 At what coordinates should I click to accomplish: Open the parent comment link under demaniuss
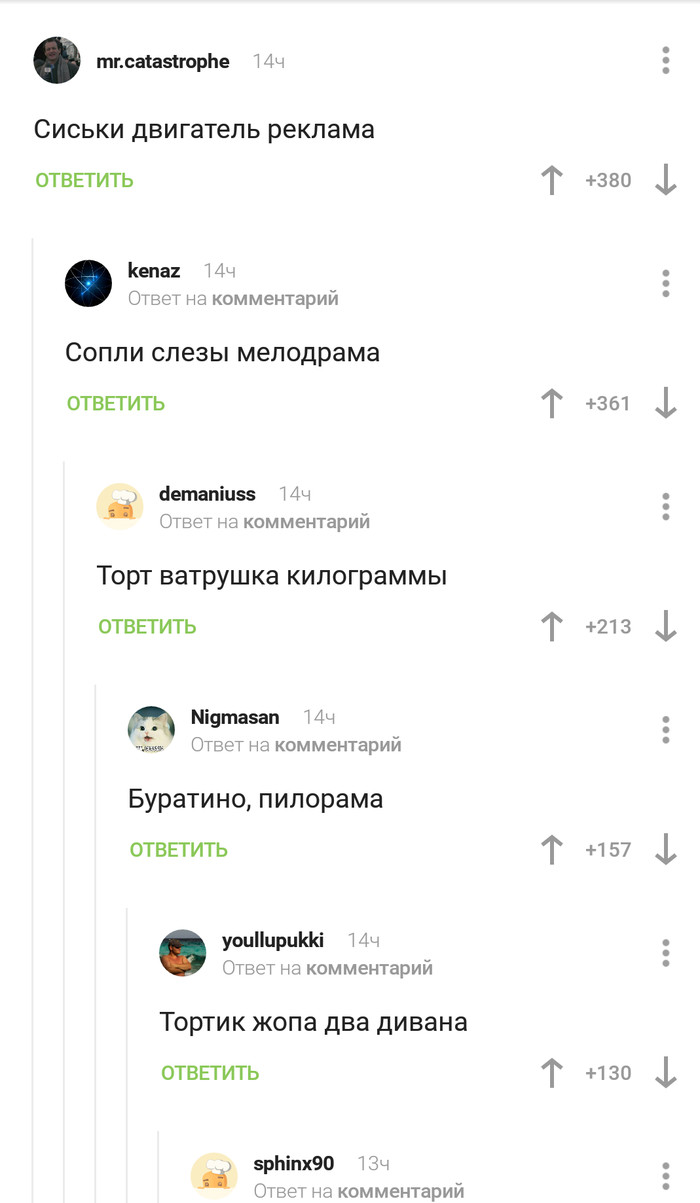coord(306,522)
